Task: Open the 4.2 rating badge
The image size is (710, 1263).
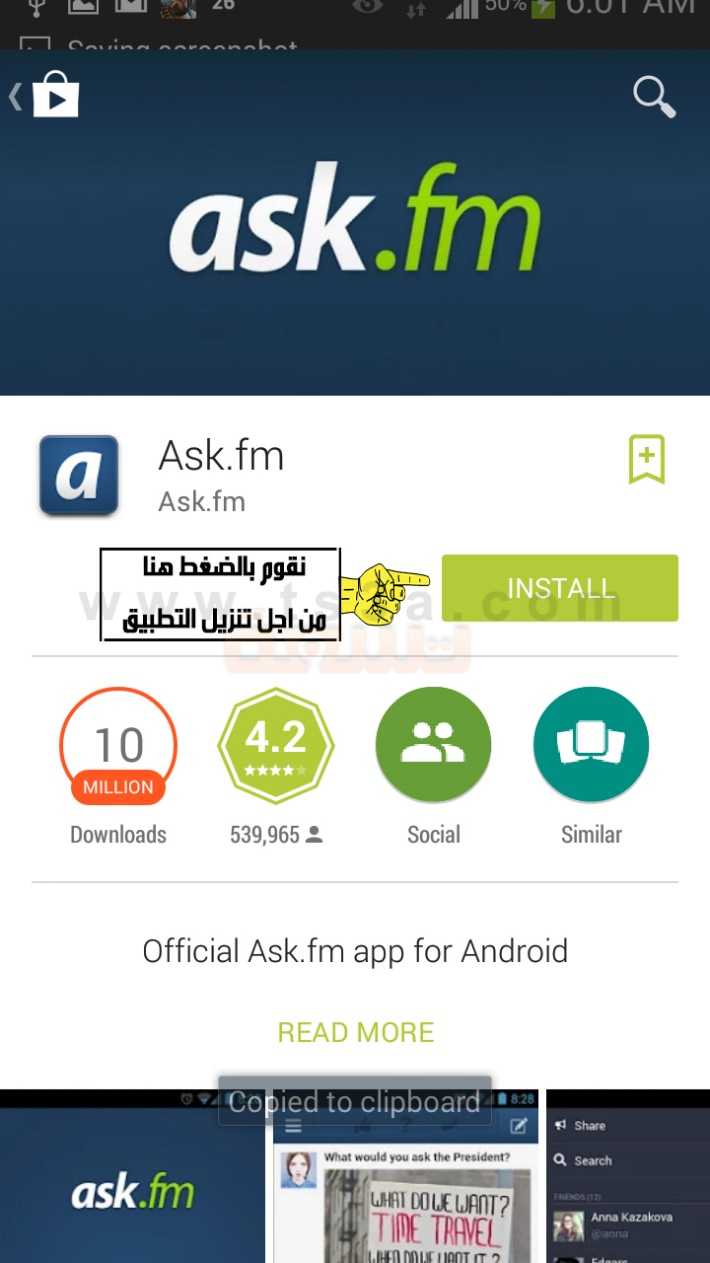Action: pyautogui.click(x=276, y=745)
